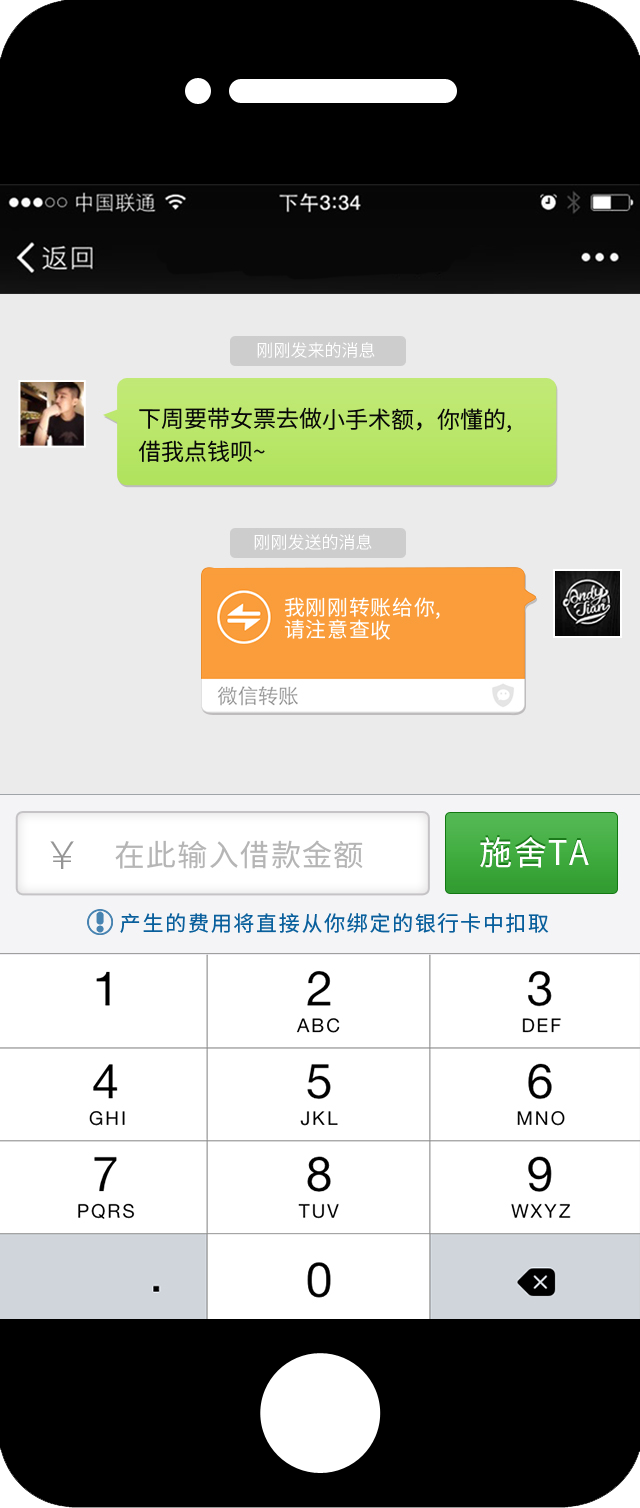Enter digit 7 on the keypad

pos(104,1187)
